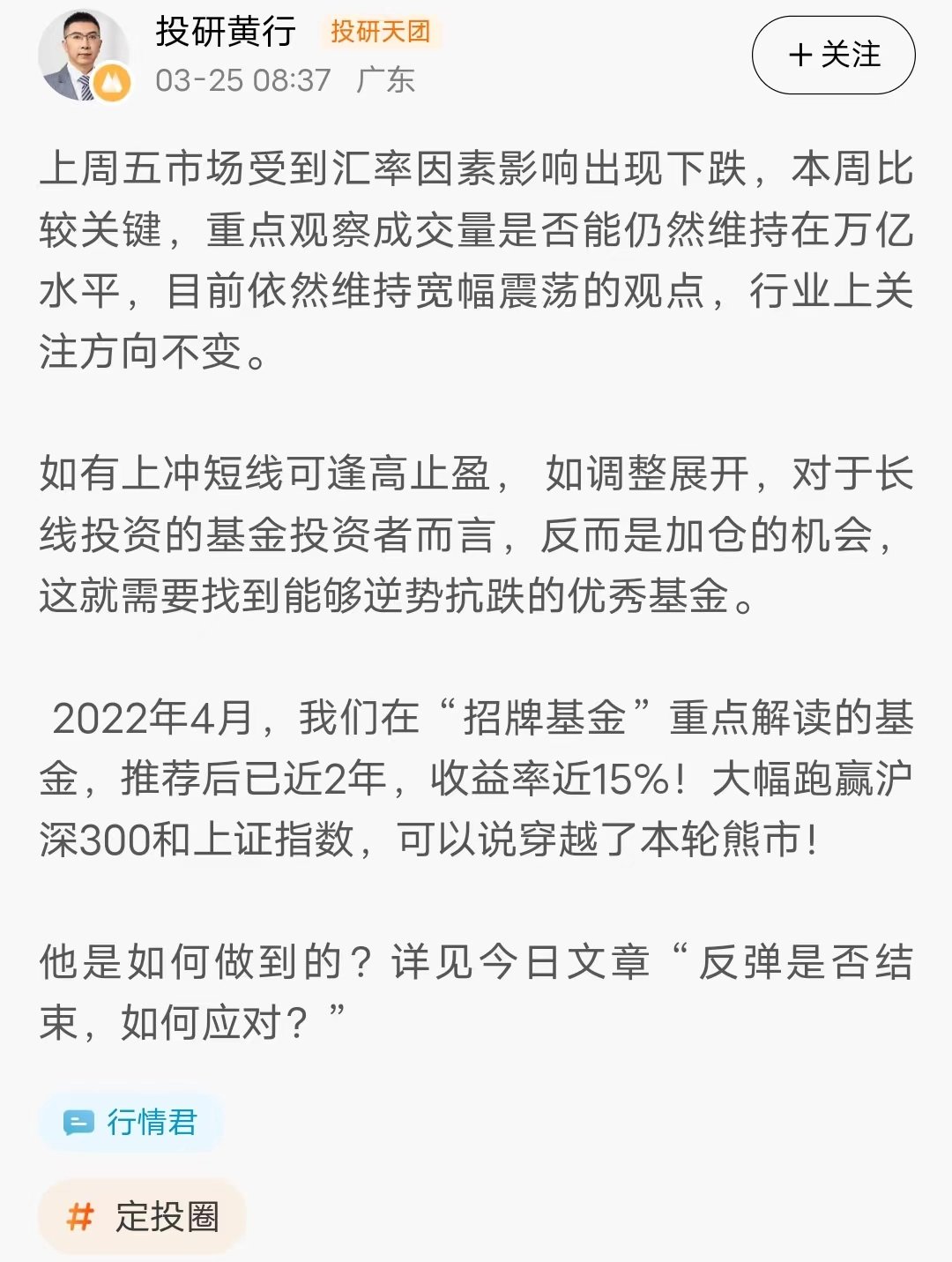Screen dimensions: 952x1262
Task: Follow 投研黄行 with the 关注 button
Action: point(833,55)
